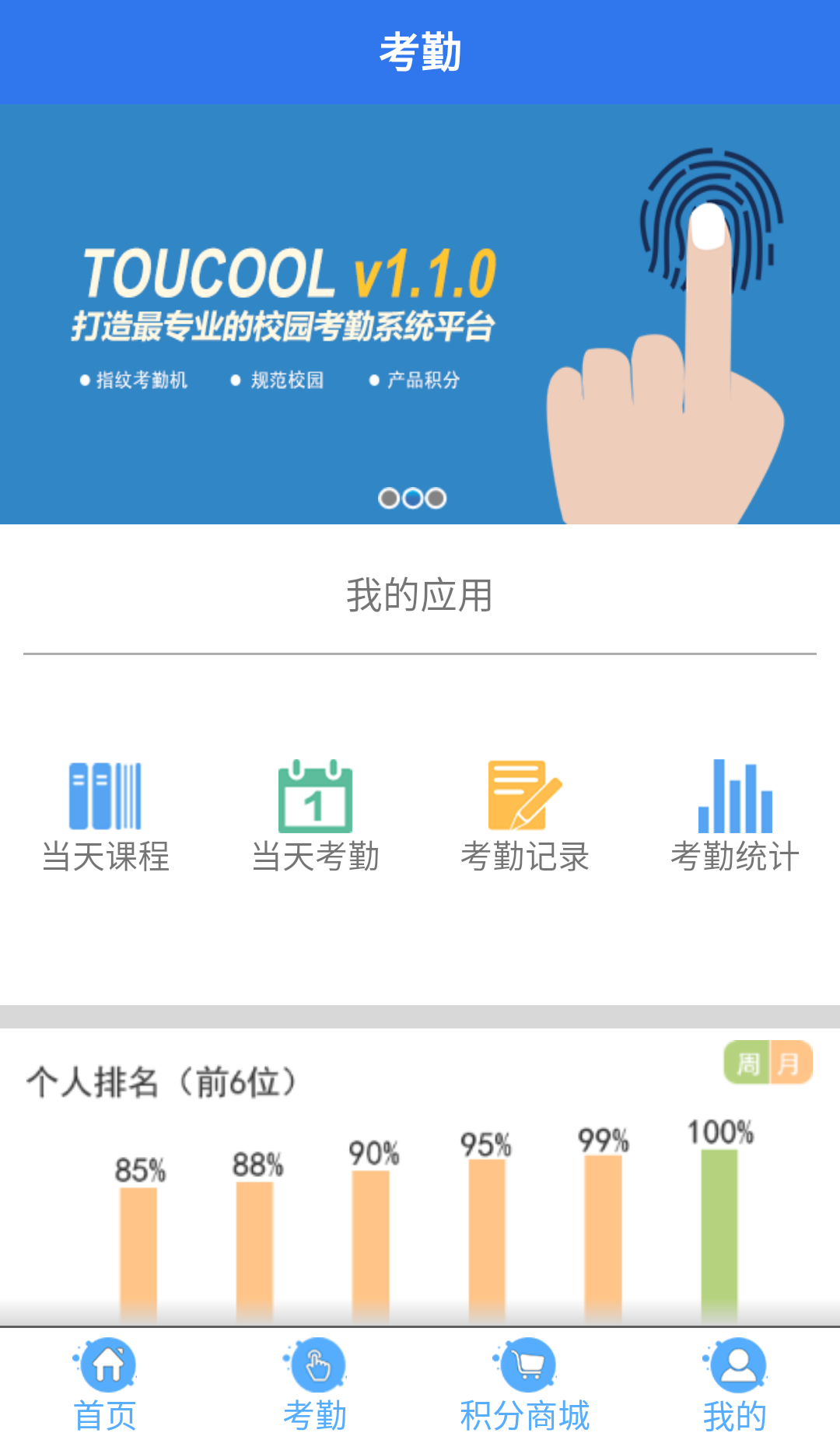This screenshot has width=840, height=1447.
Task: Open 当天考勤 attendance
Action: (x=315, y=817)
